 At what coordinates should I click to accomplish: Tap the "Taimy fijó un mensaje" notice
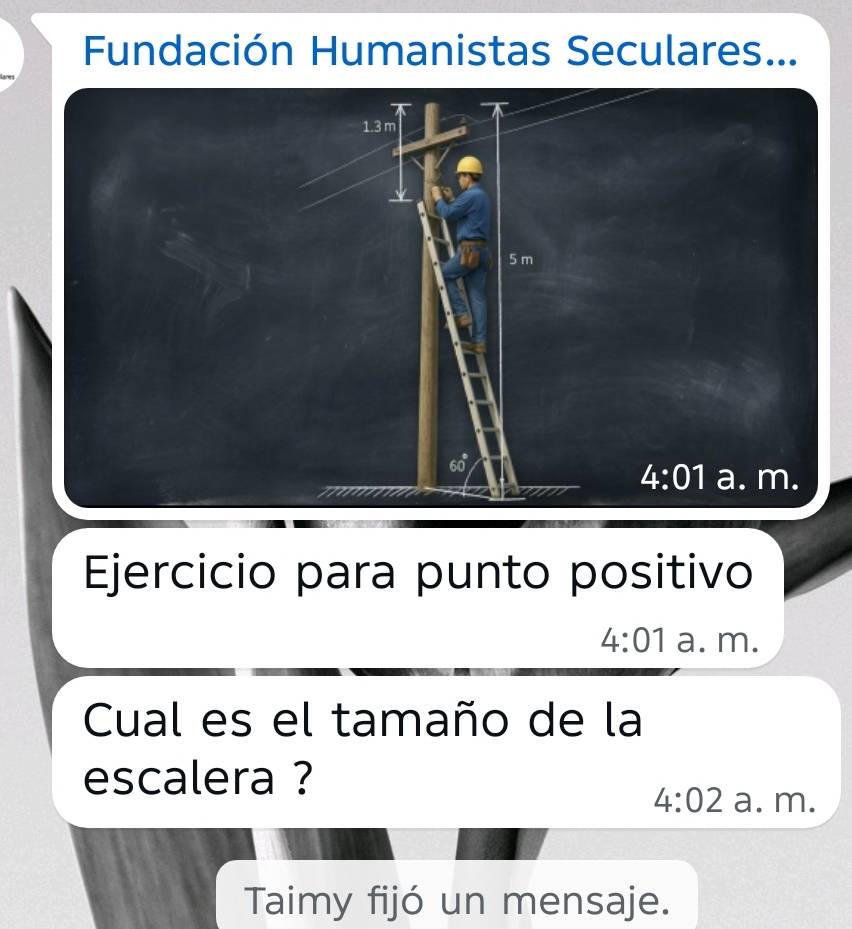click(457, 901)
